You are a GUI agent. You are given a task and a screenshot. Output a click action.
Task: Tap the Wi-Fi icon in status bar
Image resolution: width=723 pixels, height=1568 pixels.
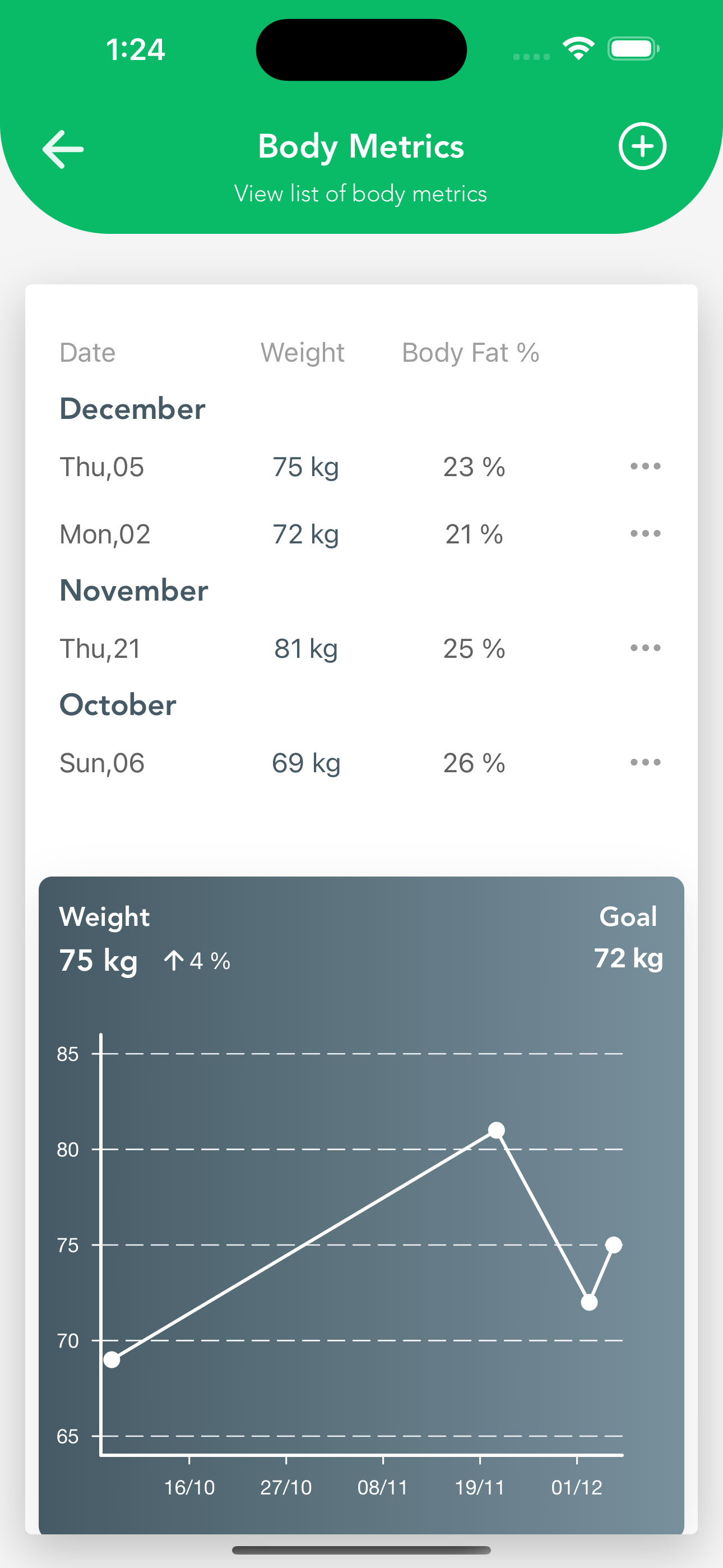click(x=579, y=48)
